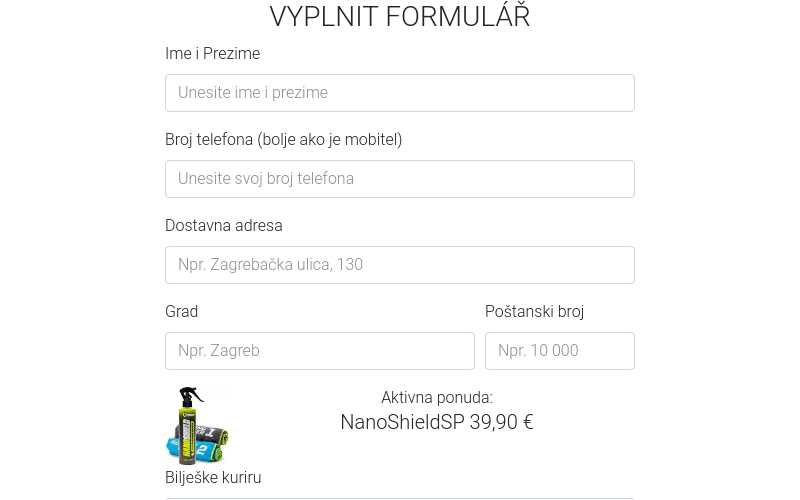Activate the Poštanski broj field
Image resolution: width=800 pixels, height=500 pixels.
(x=559, y=351)
